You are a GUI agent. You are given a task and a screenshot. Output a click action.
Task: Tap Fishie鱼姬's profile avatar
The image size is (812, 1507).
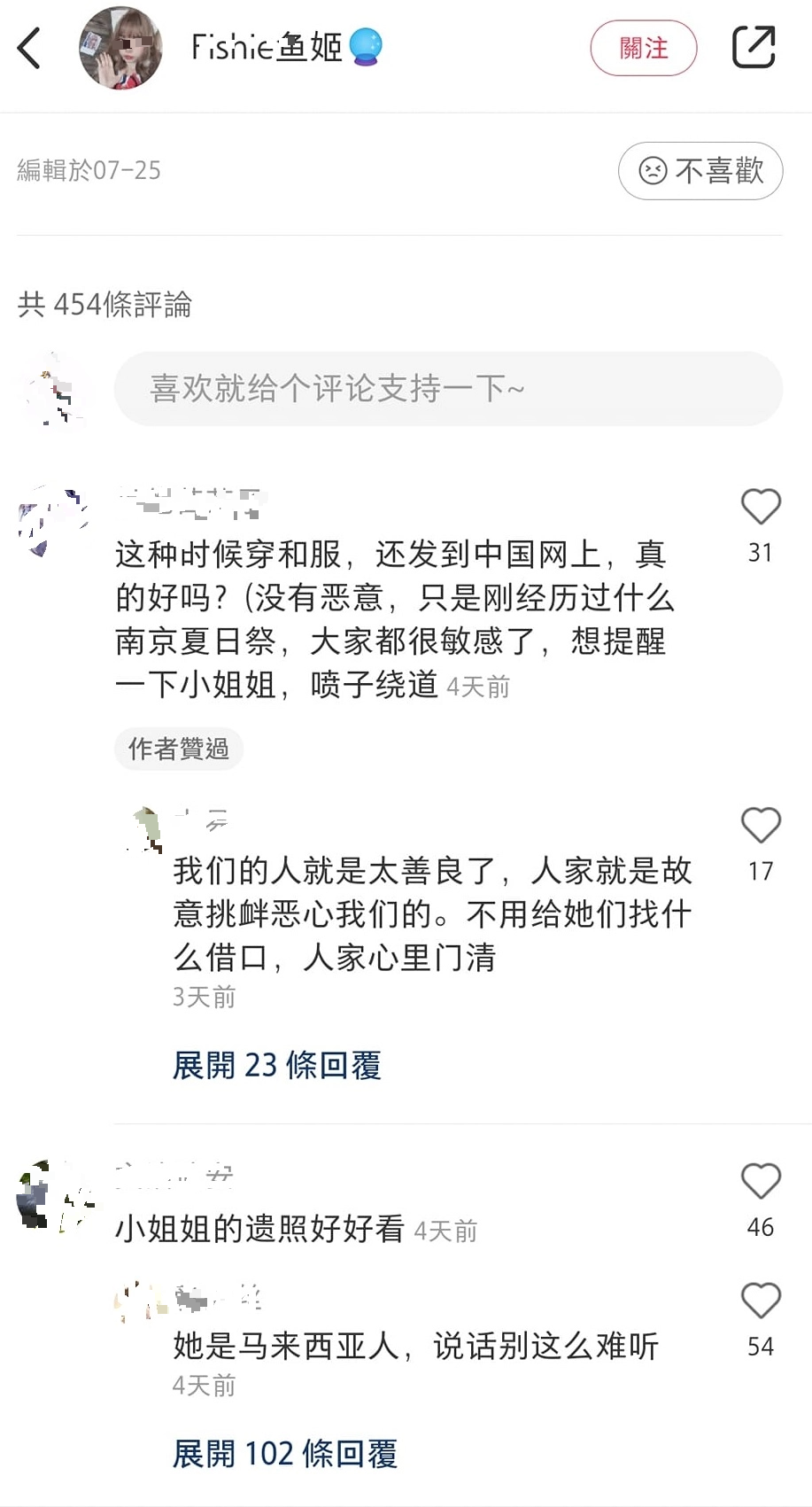click(x=122, y=48)
